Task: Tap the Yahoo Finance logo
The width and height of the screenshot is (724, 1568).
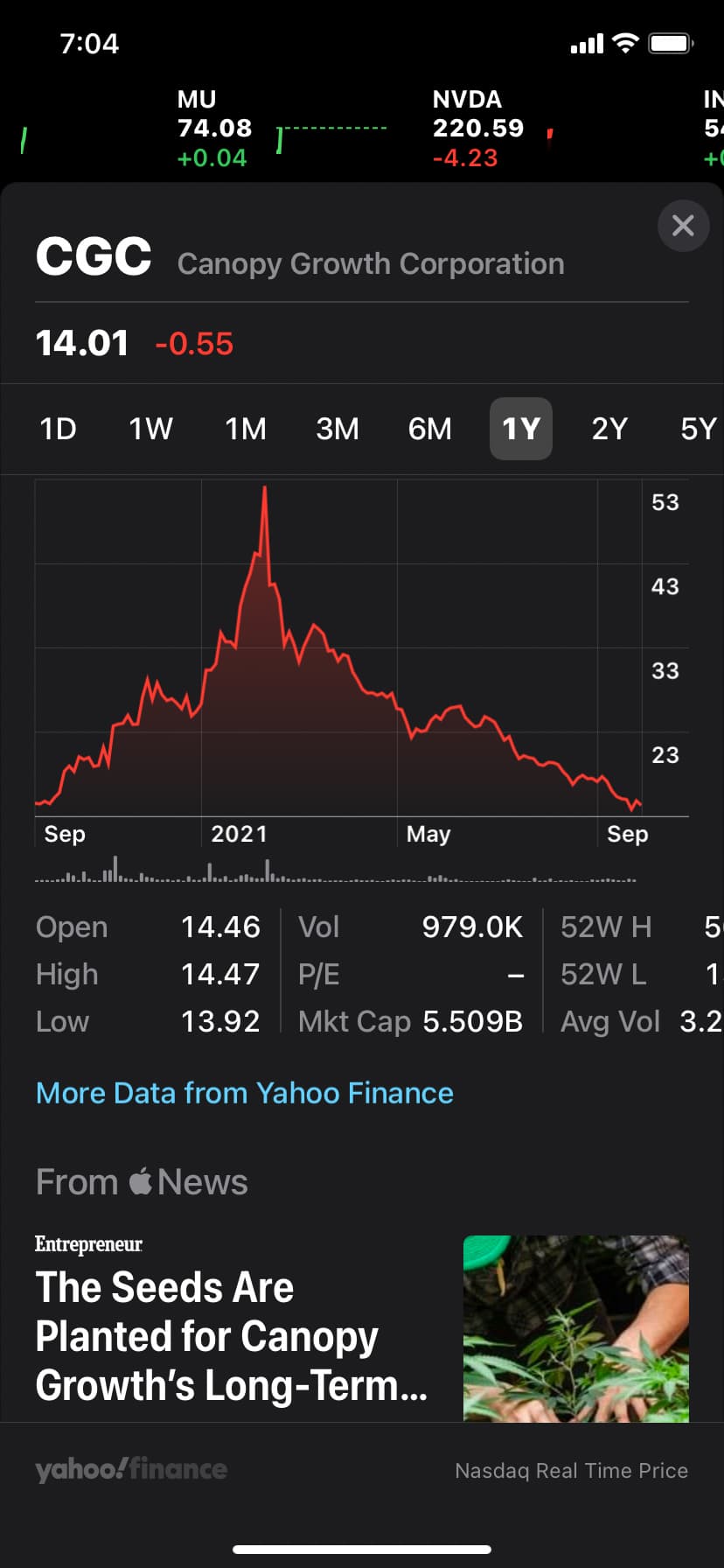Action: tap(131, 1470)
